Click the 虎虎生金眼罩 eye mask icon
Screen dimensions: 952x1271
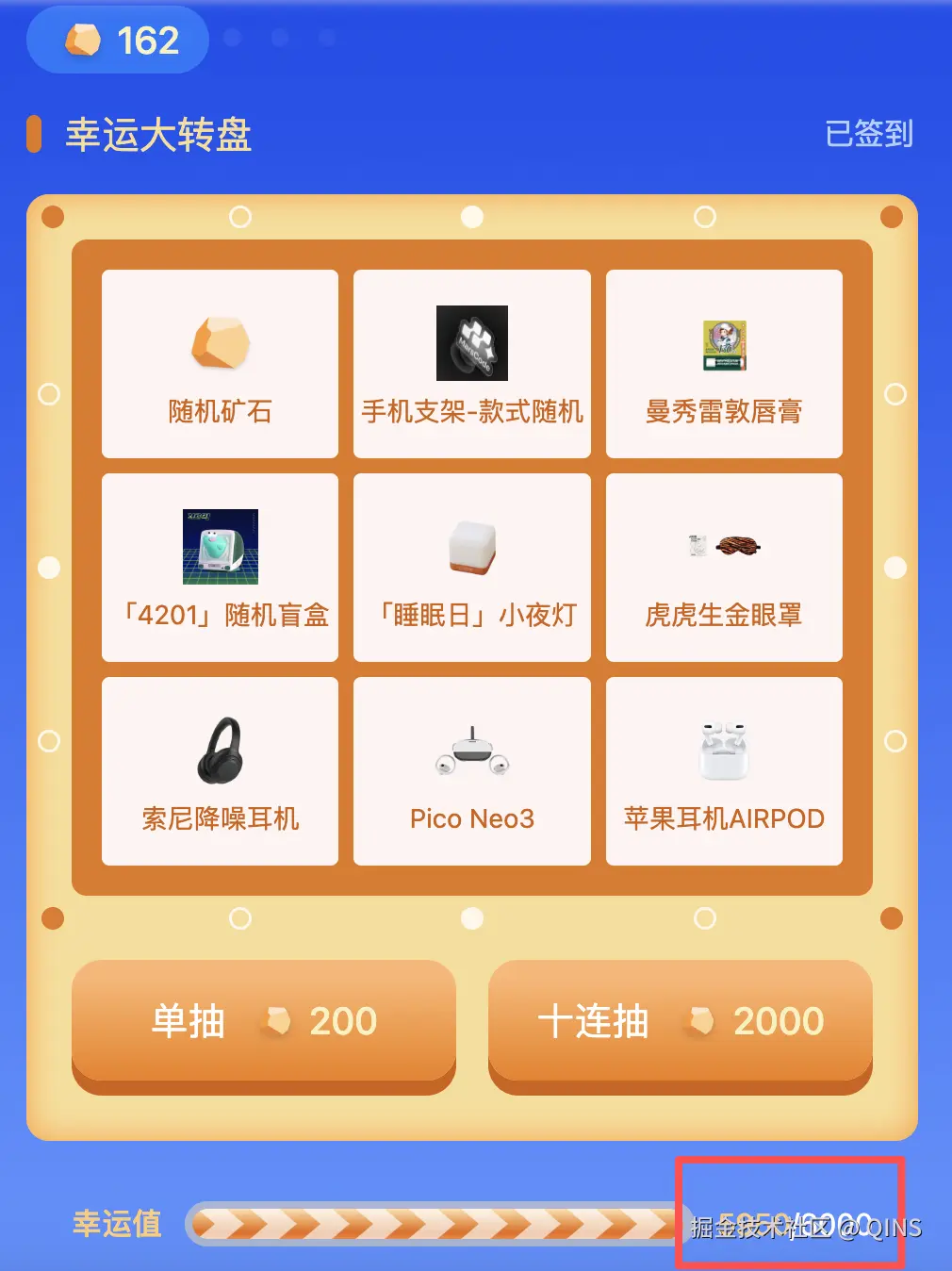point(724,547)
